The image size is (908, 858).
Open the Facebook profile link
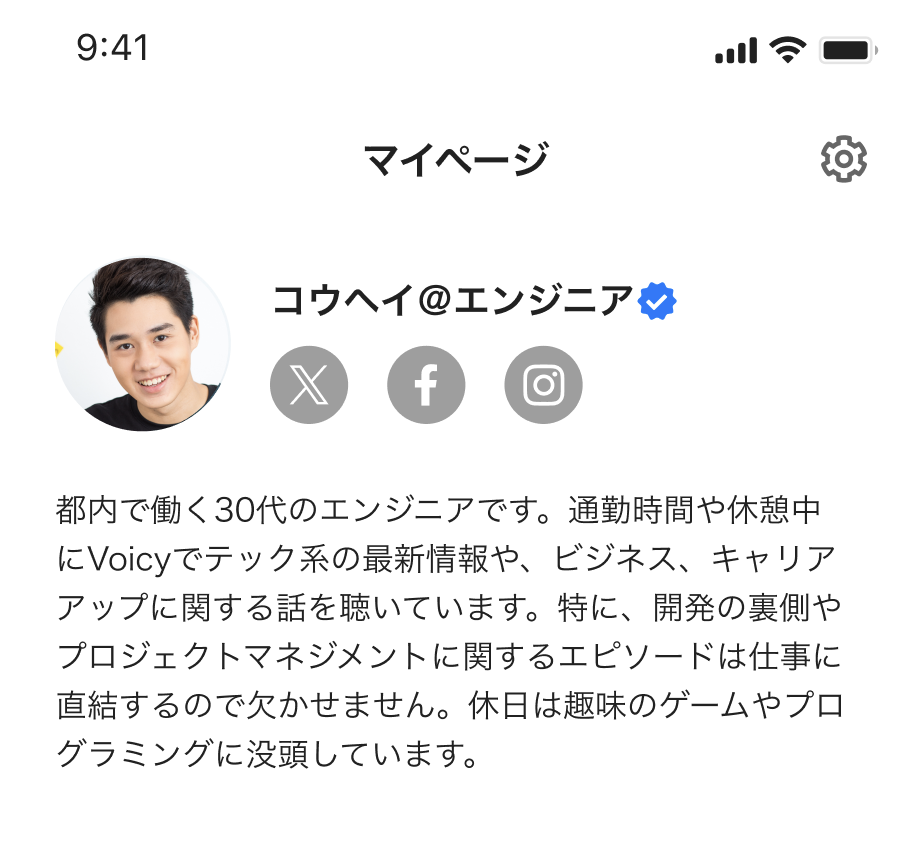click(x=426, y=385)
